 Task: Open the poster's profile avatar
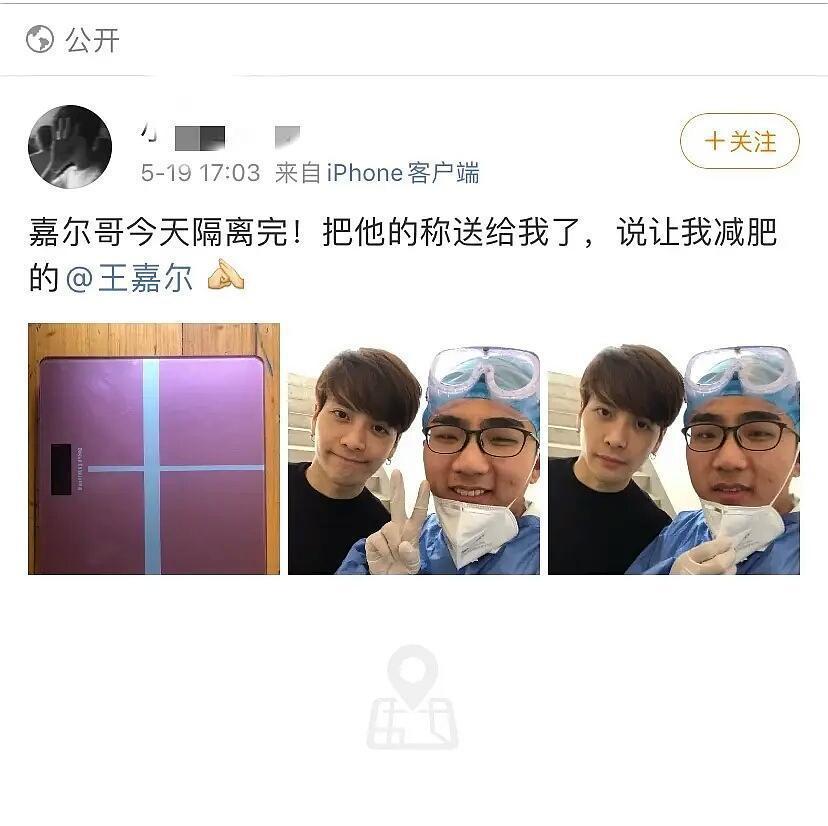point(69,146)
